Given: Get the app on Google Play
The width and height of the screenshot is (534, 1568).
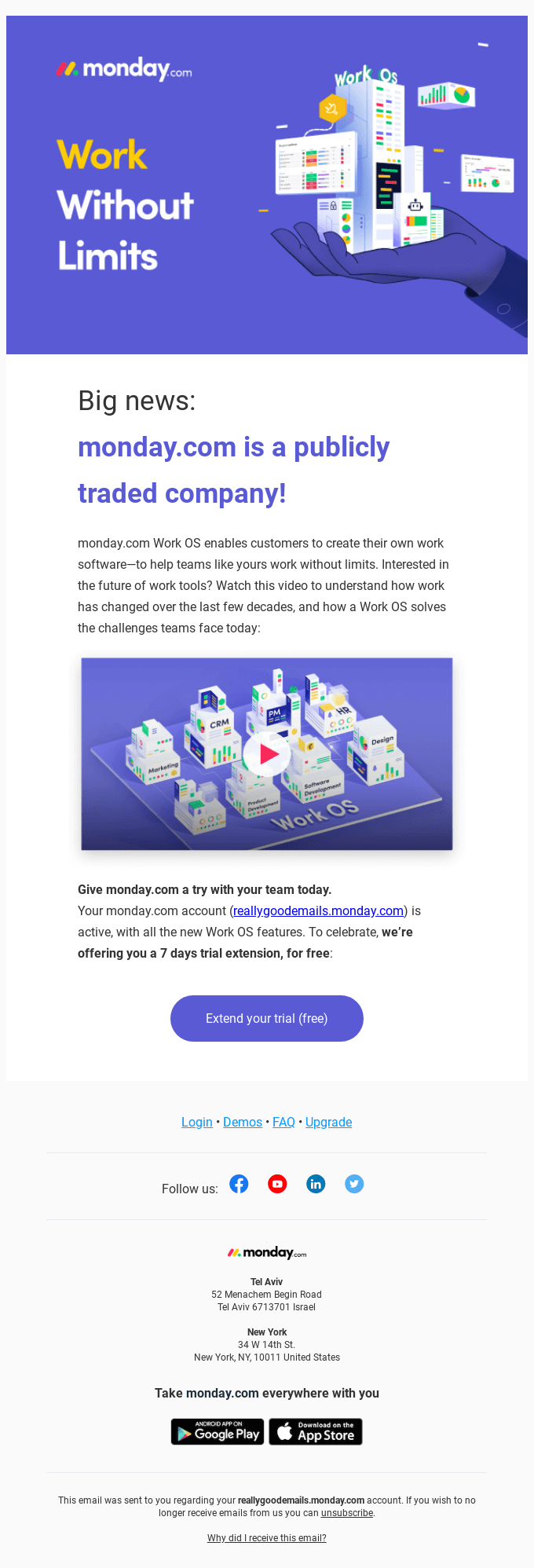Looking at the screenshot, I should tap(218, 1431).
